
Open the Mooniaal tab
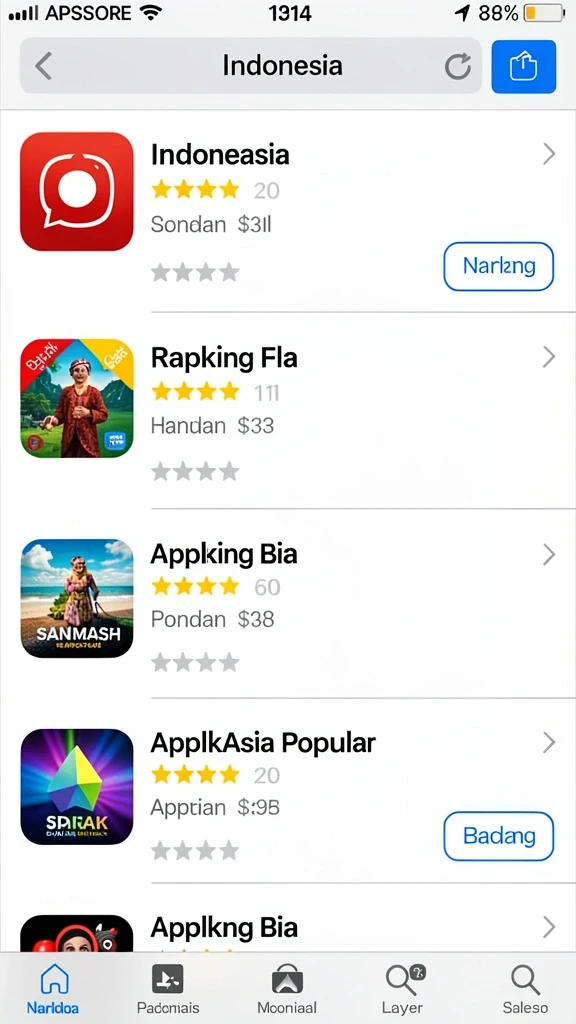point(287,989)
